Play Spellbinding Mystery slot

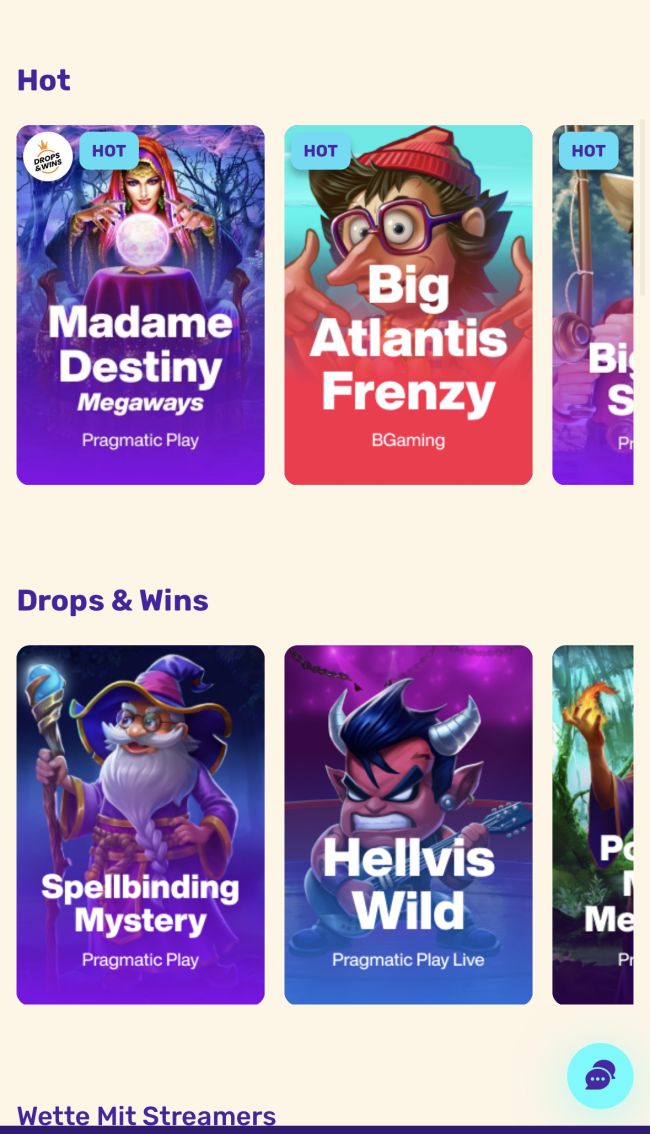pyautogui.click(x=140, y=825)
